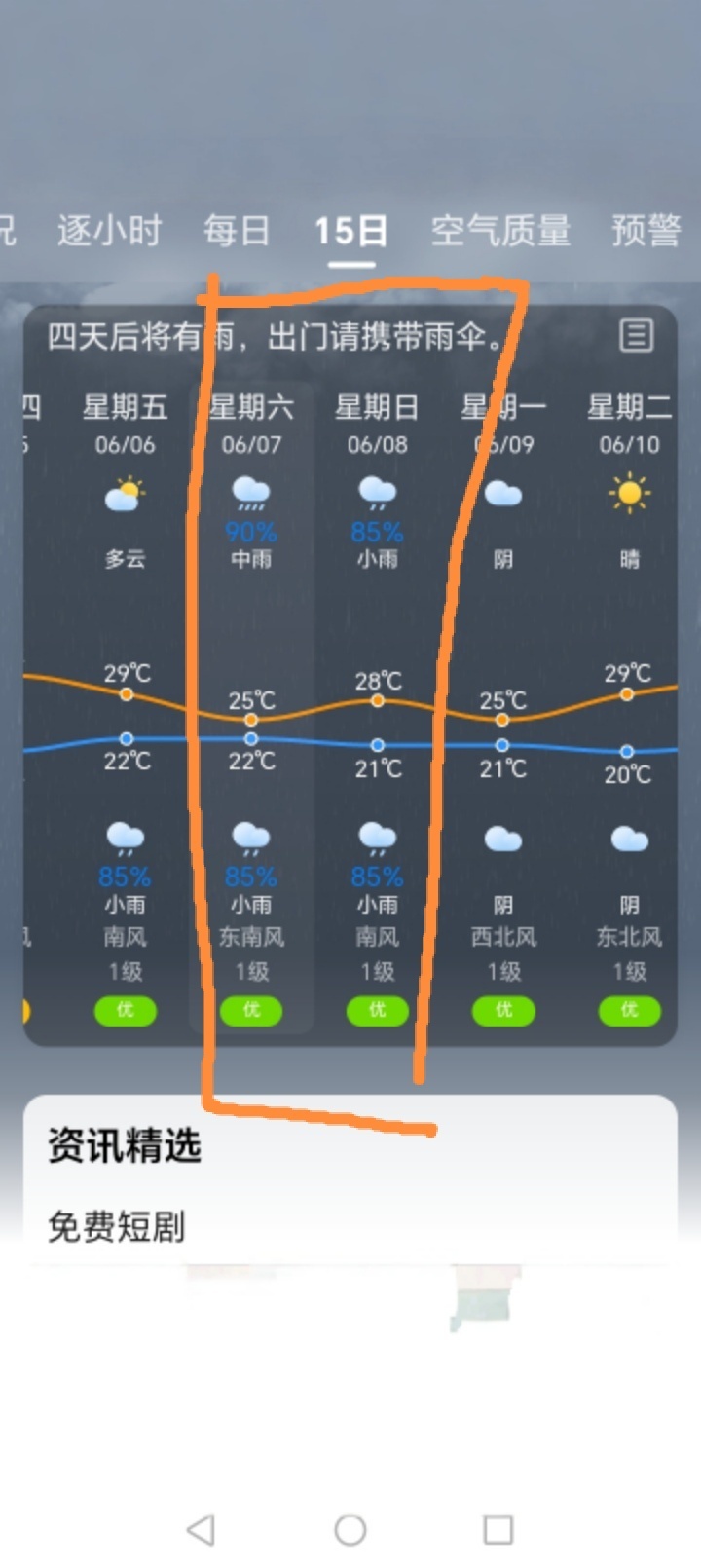Toggle the forecast list view icon
701x1568 pixels.
tap(636, 336)
